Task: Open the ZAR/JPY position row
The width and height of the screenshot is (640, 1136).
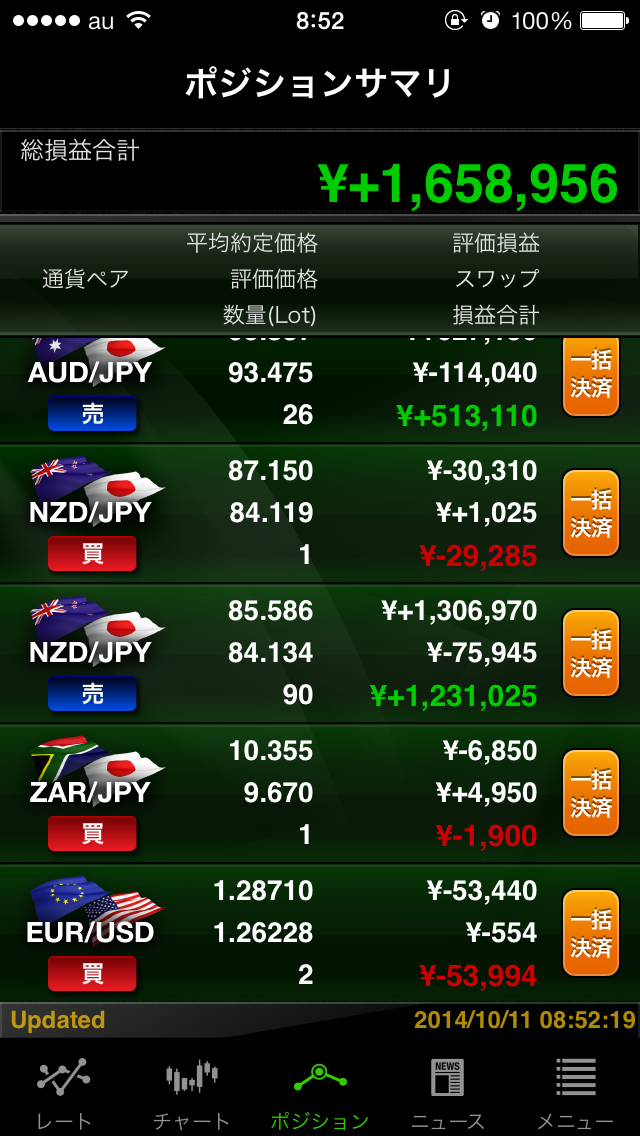Action: tap(320, 793)
